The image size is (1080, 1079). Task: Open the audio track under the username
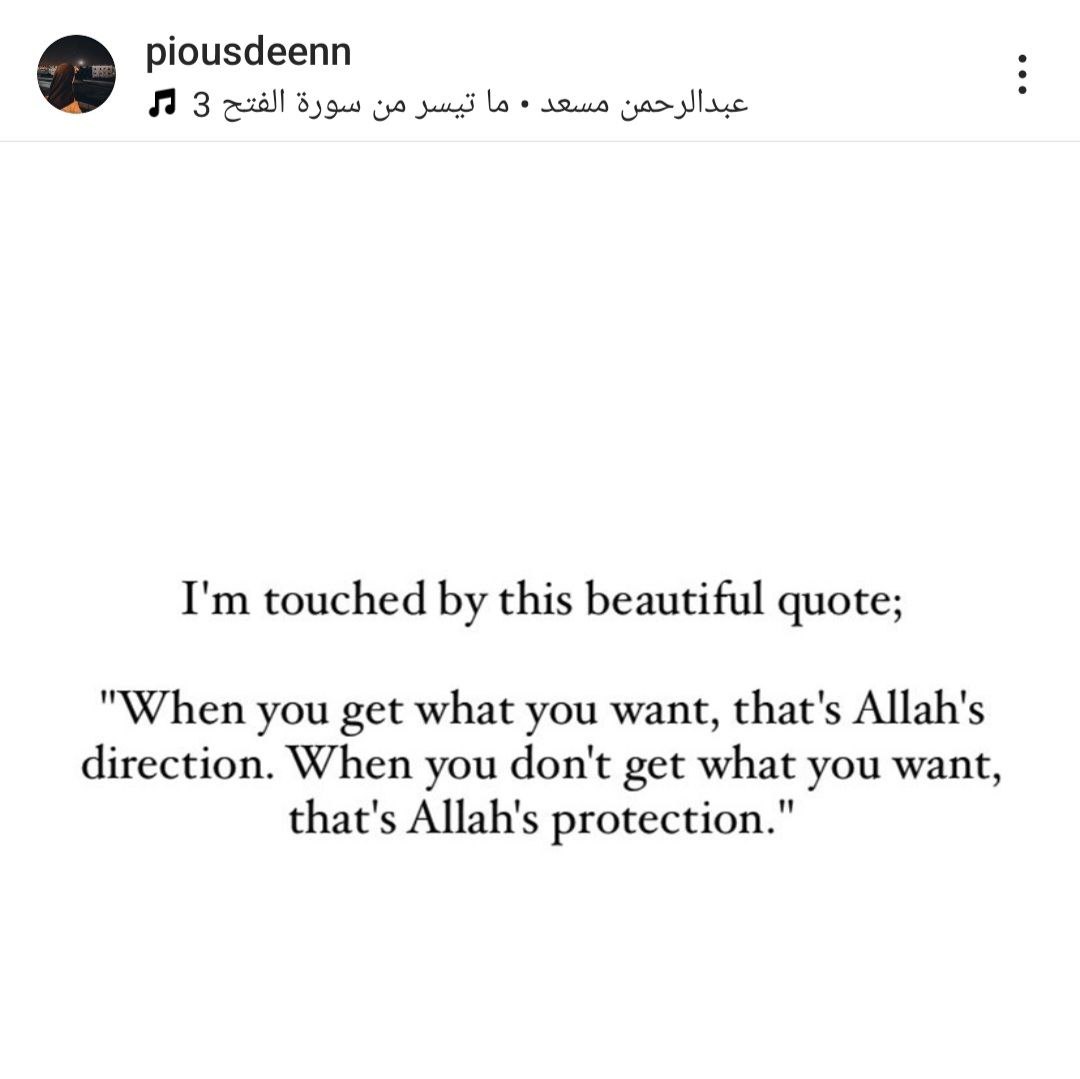[x=448, y=104]
